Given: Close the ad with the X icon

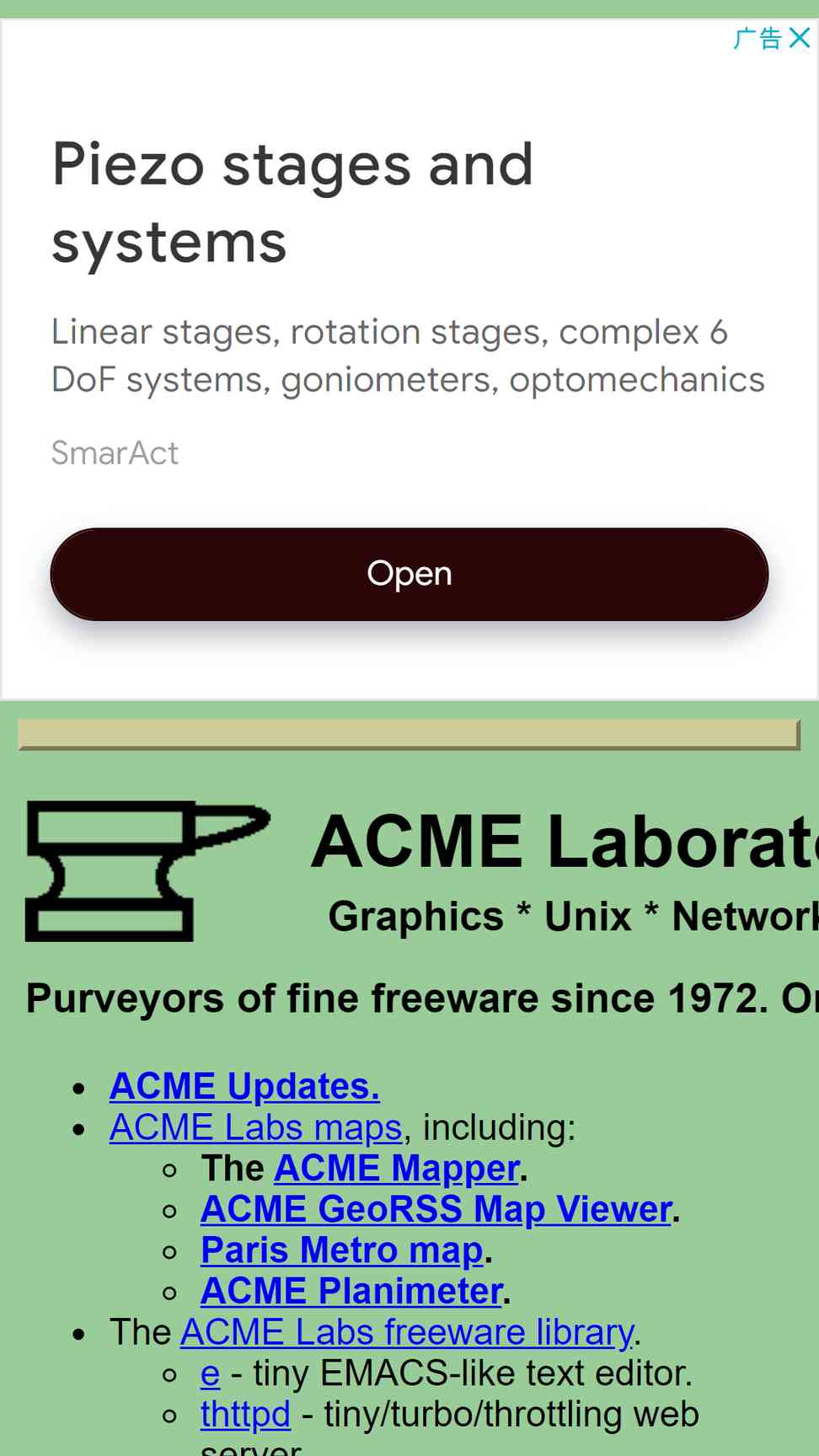Looking at the screenshot, I should (x=800, y=38).
